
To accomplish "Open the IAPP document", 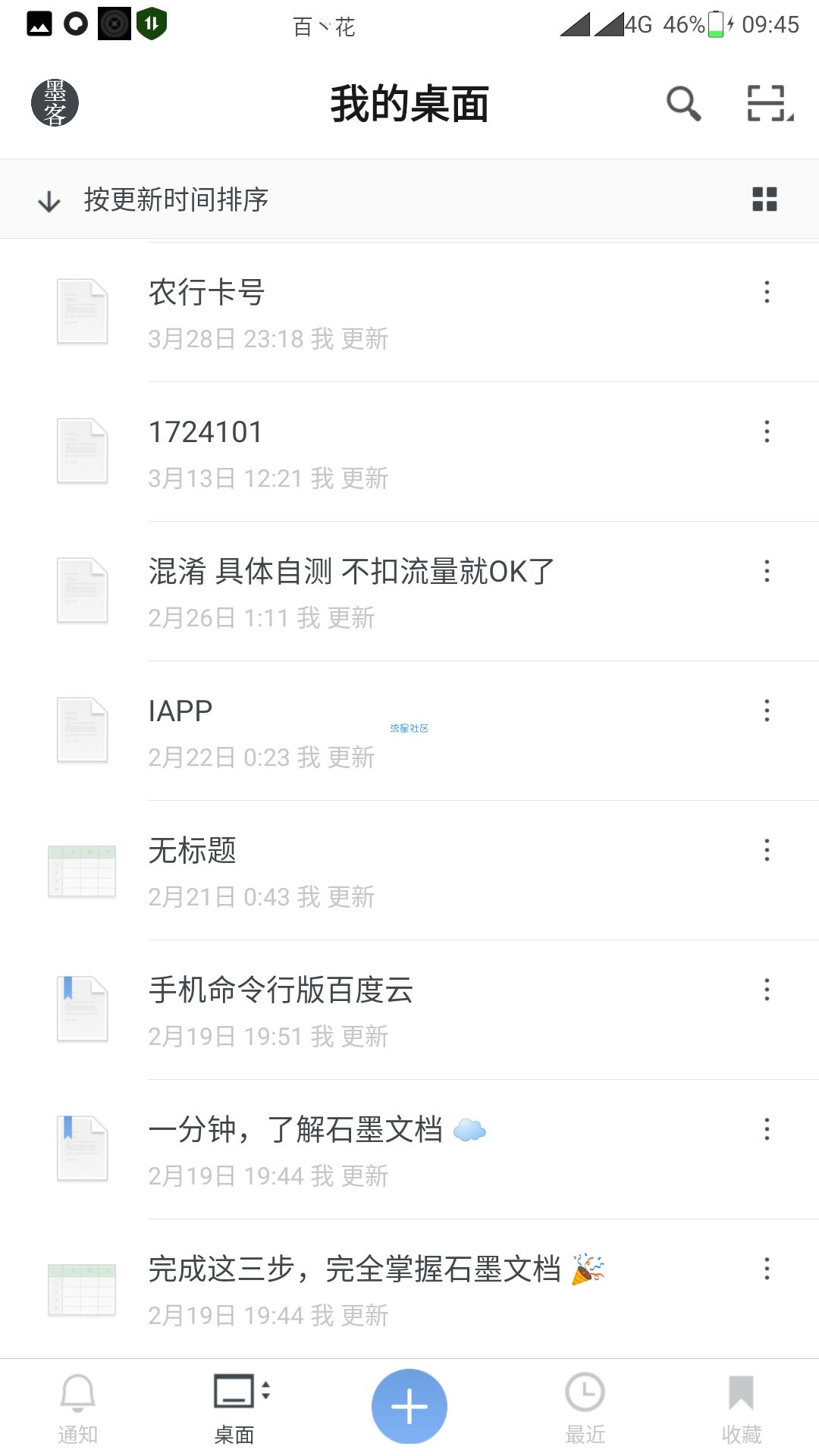I will click(x=409, y=731).
